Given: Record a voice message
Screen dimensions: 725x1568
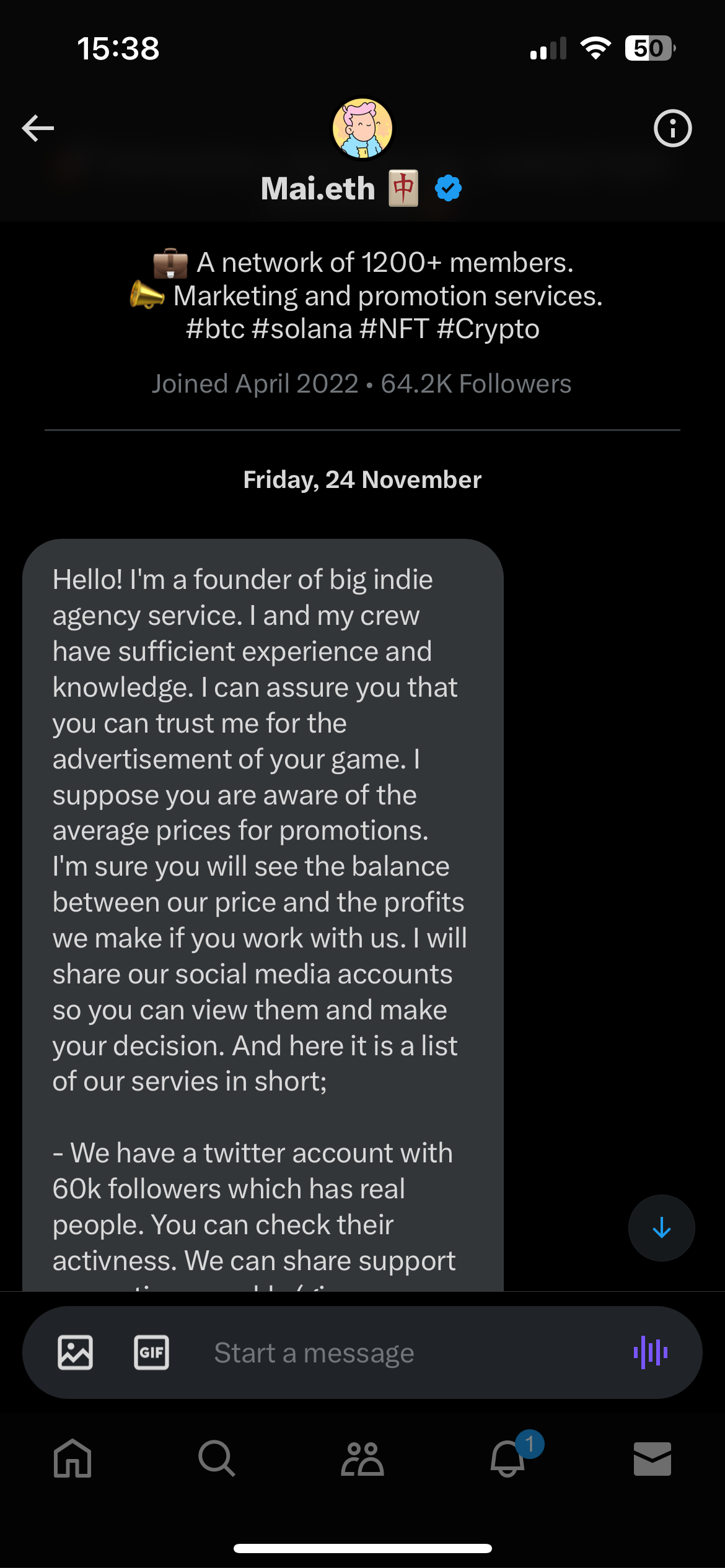Looking at the screenshot, I should pyautogui.click(x=650, y=1352).
